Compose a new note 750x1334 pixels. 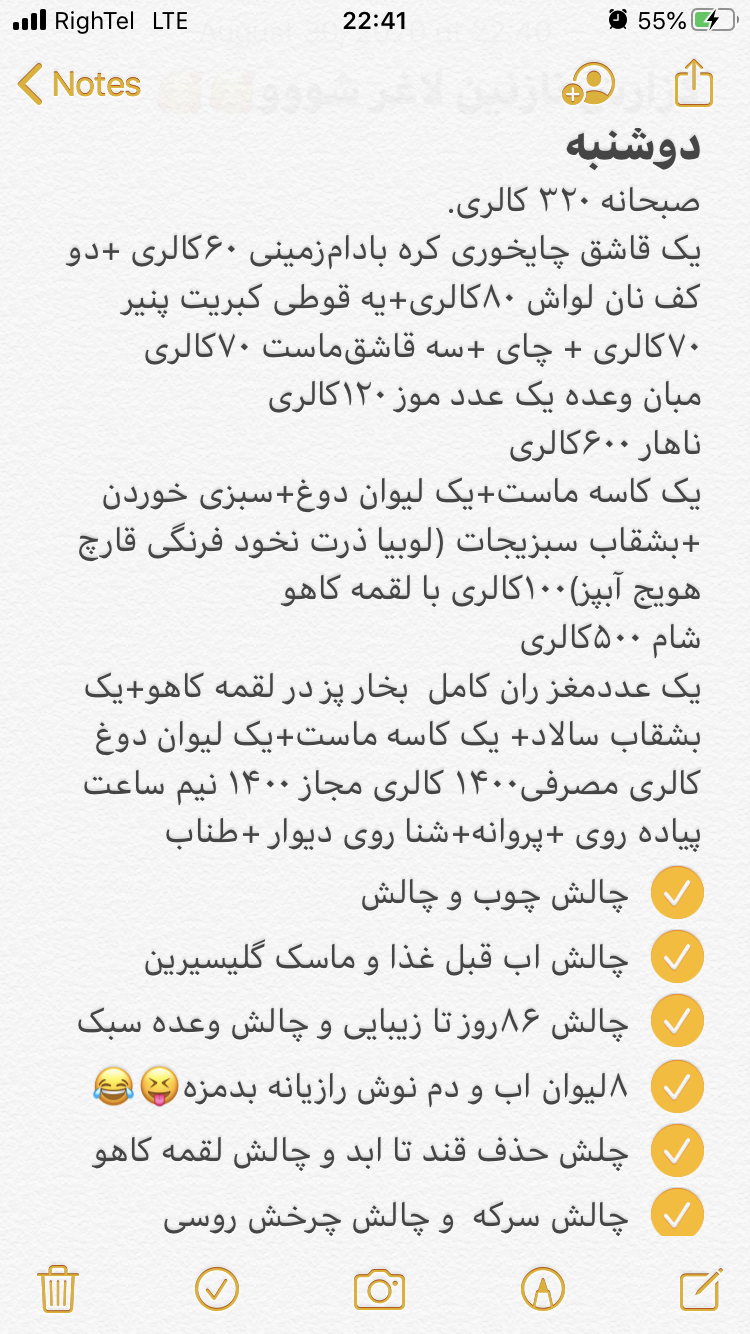[700, 1288]
